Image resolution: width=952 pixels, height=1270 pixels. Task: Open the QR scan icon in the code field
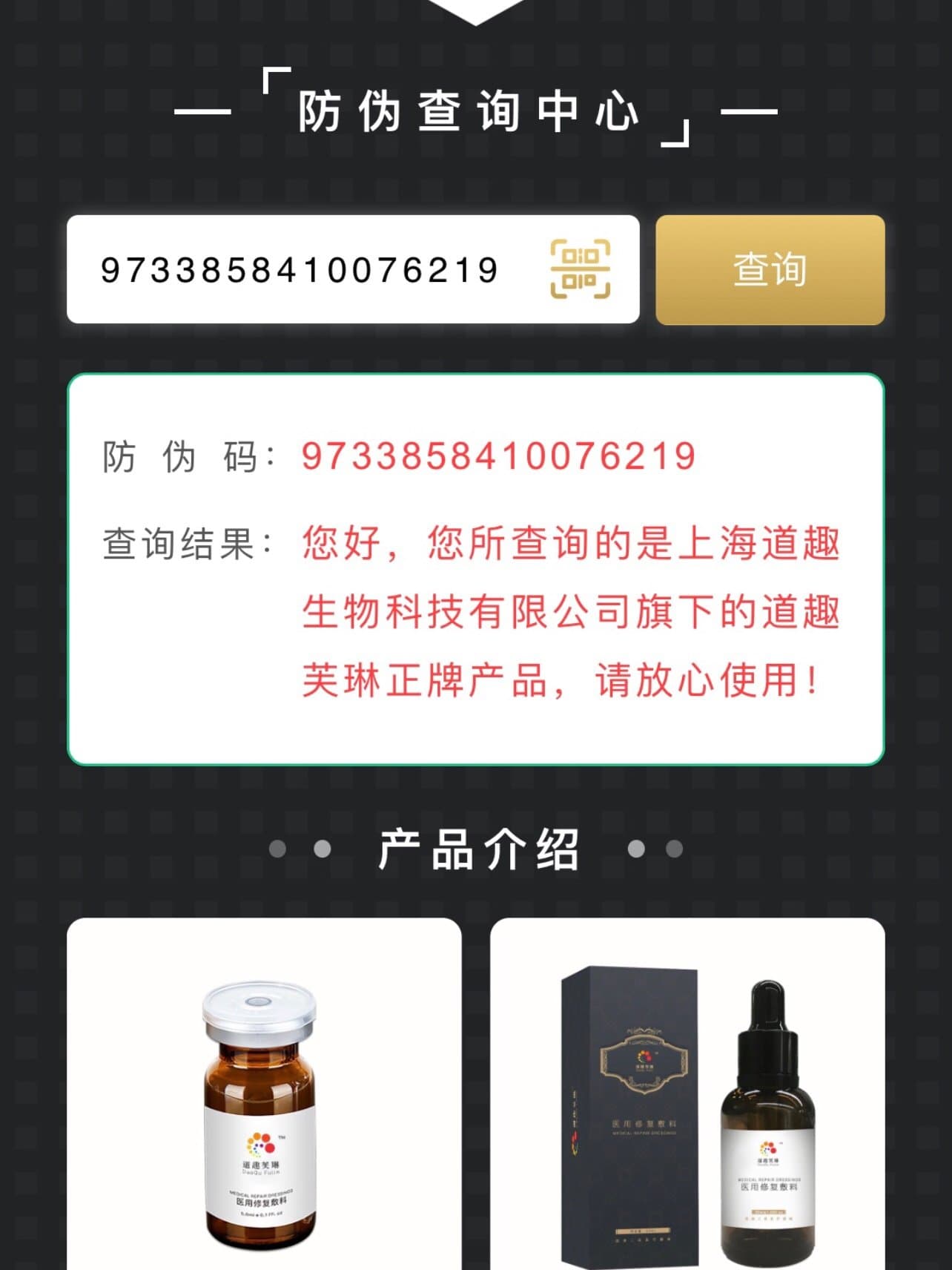pos(580,269)
